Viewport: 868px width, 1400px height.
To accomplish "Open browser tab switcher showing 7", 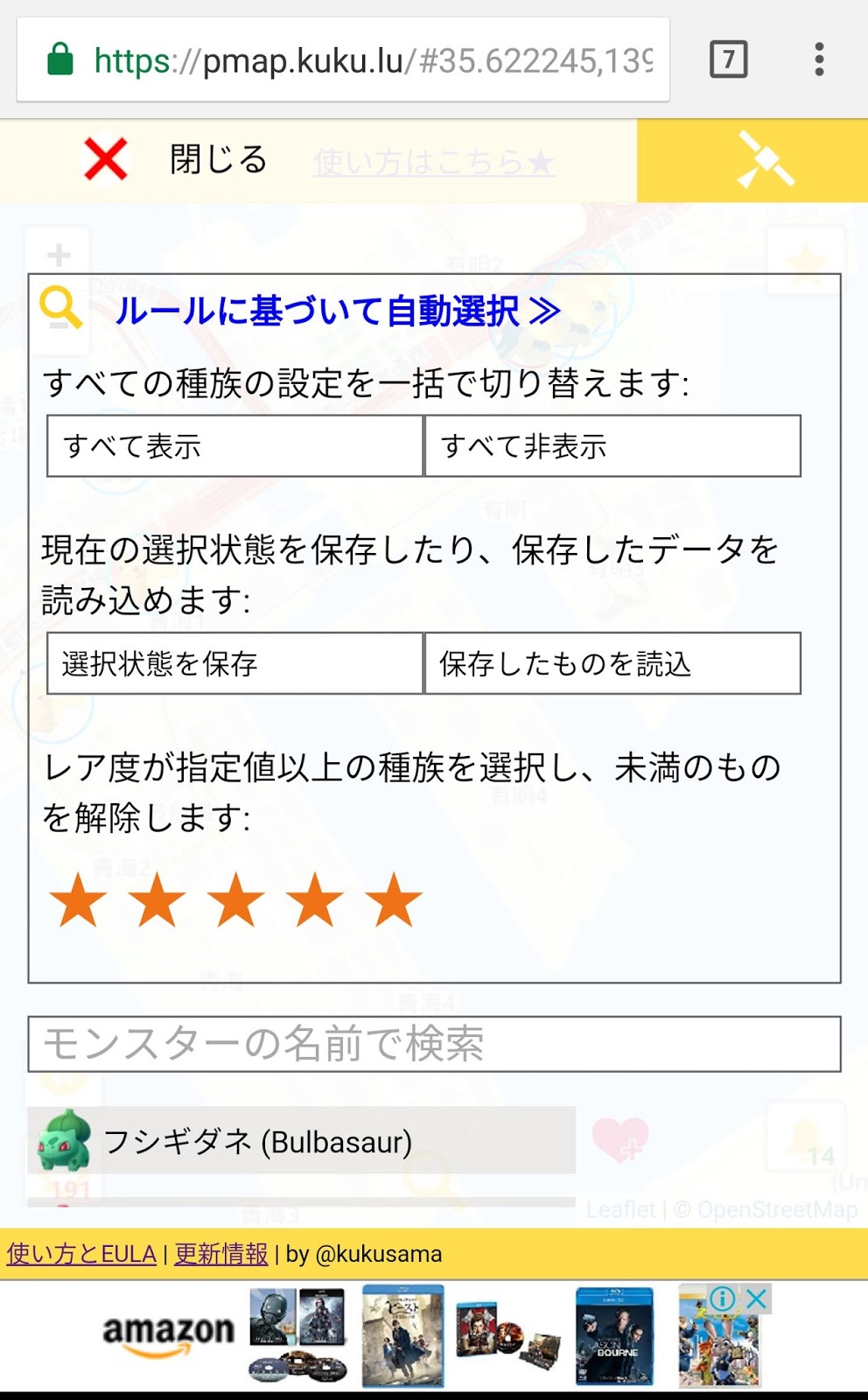I will (x=728, y=59).
